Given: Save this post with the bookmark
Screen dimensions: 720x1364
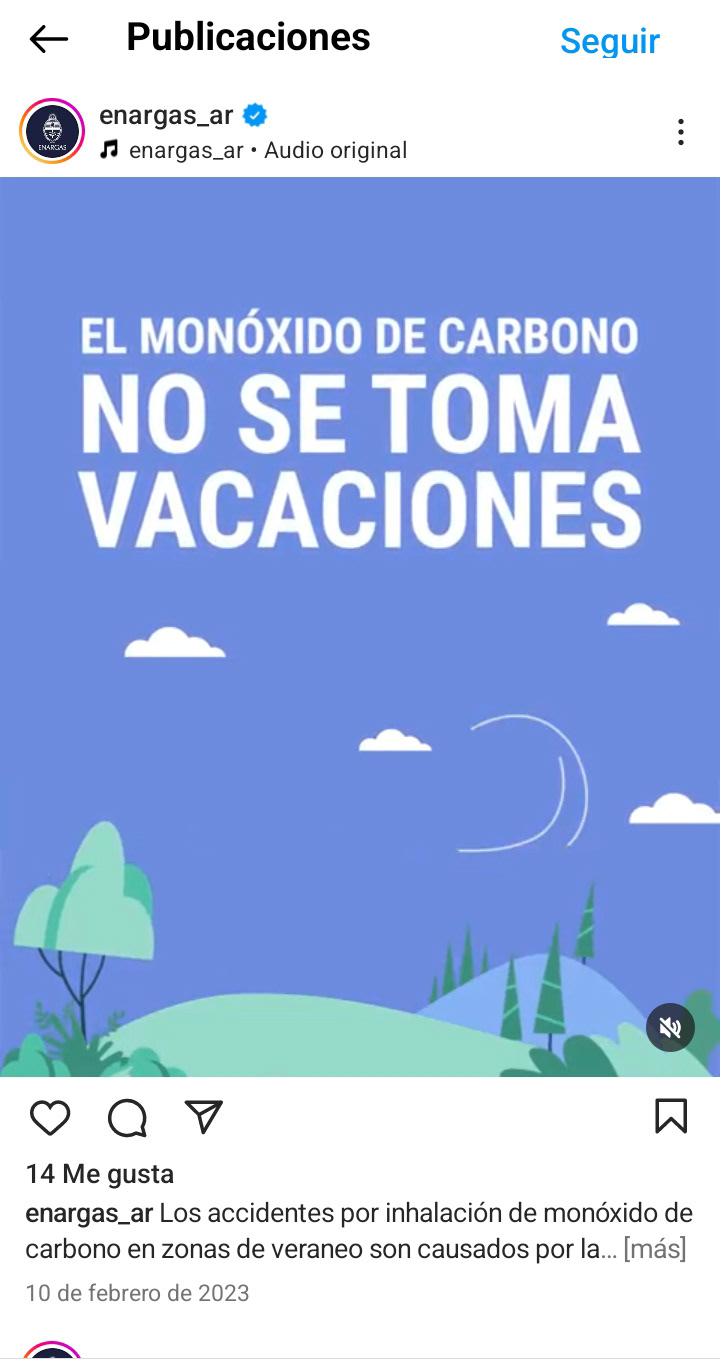Looking at the screenshot, I should click(x=671, y=1116).
